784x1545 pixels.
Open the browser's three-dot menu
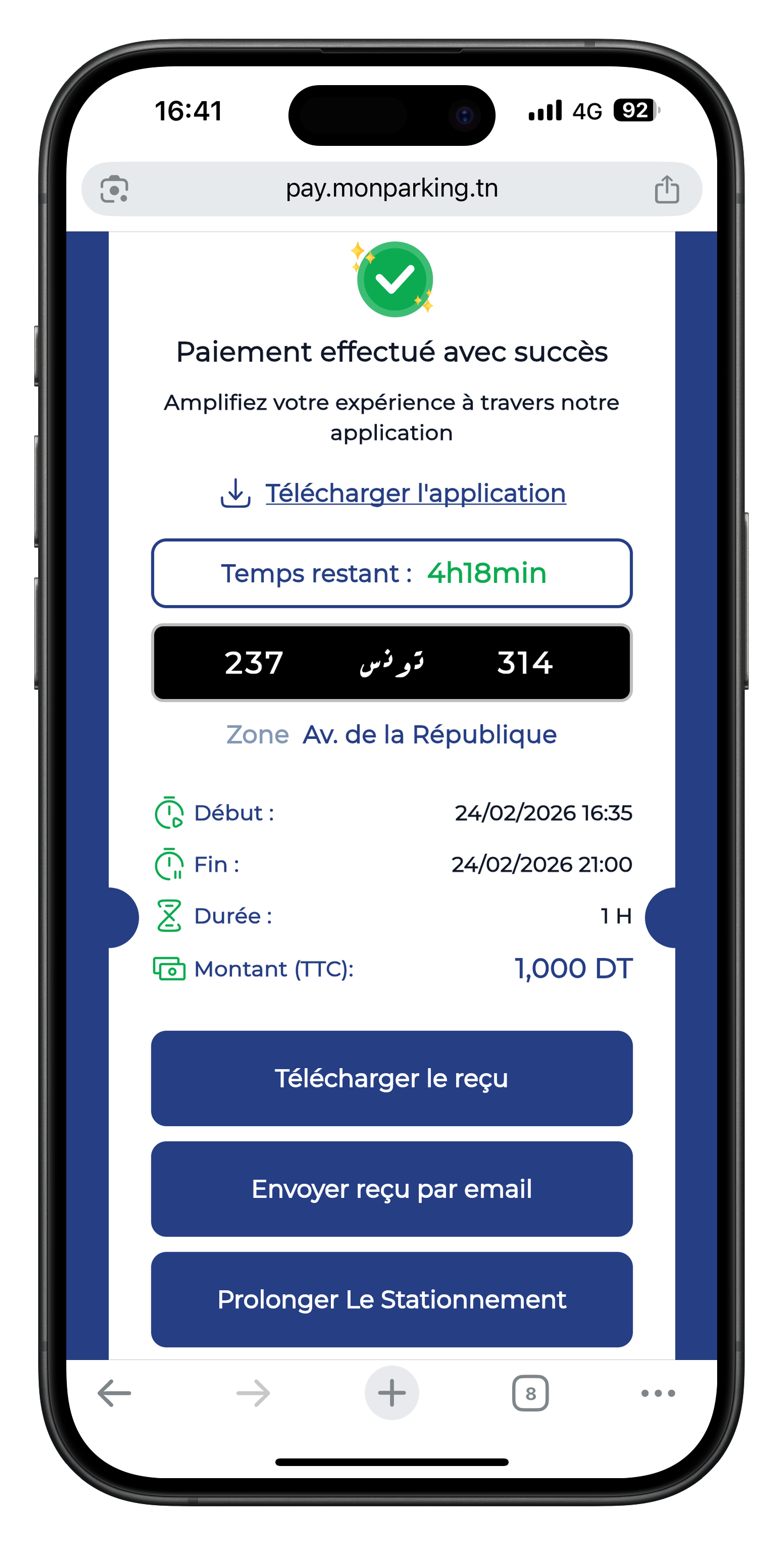(x=658, y=1392)
